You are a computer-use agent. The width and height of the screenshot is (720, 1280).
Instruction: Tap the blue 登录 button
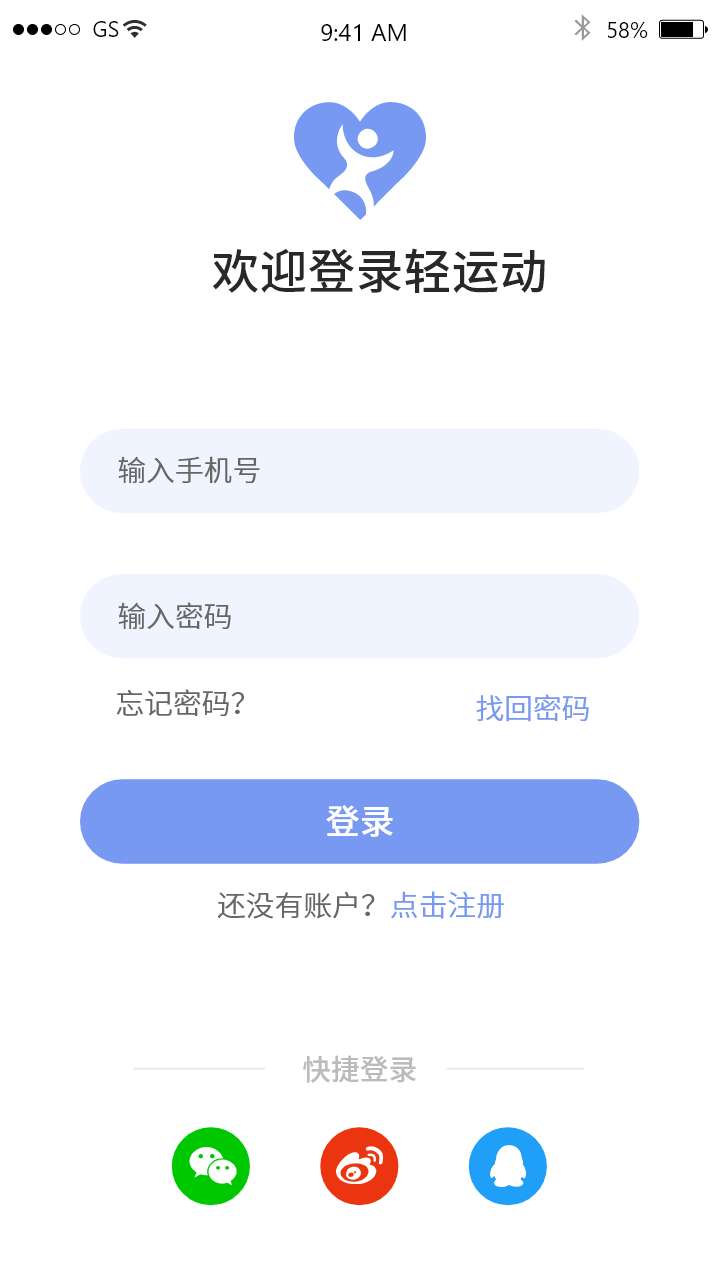click(x=359, y=821)
